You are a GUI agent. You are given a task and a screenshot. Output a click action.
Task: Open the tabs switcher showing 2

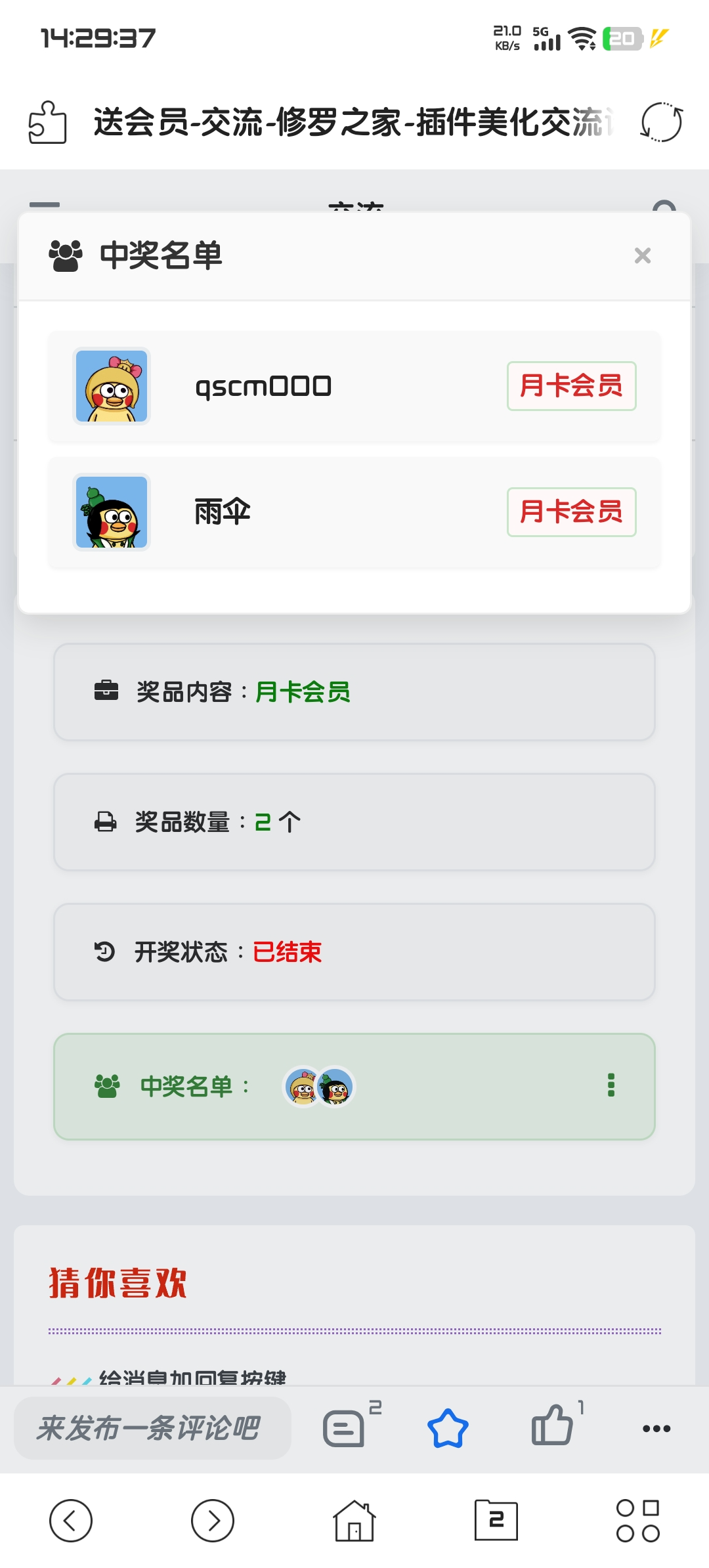496,1520
